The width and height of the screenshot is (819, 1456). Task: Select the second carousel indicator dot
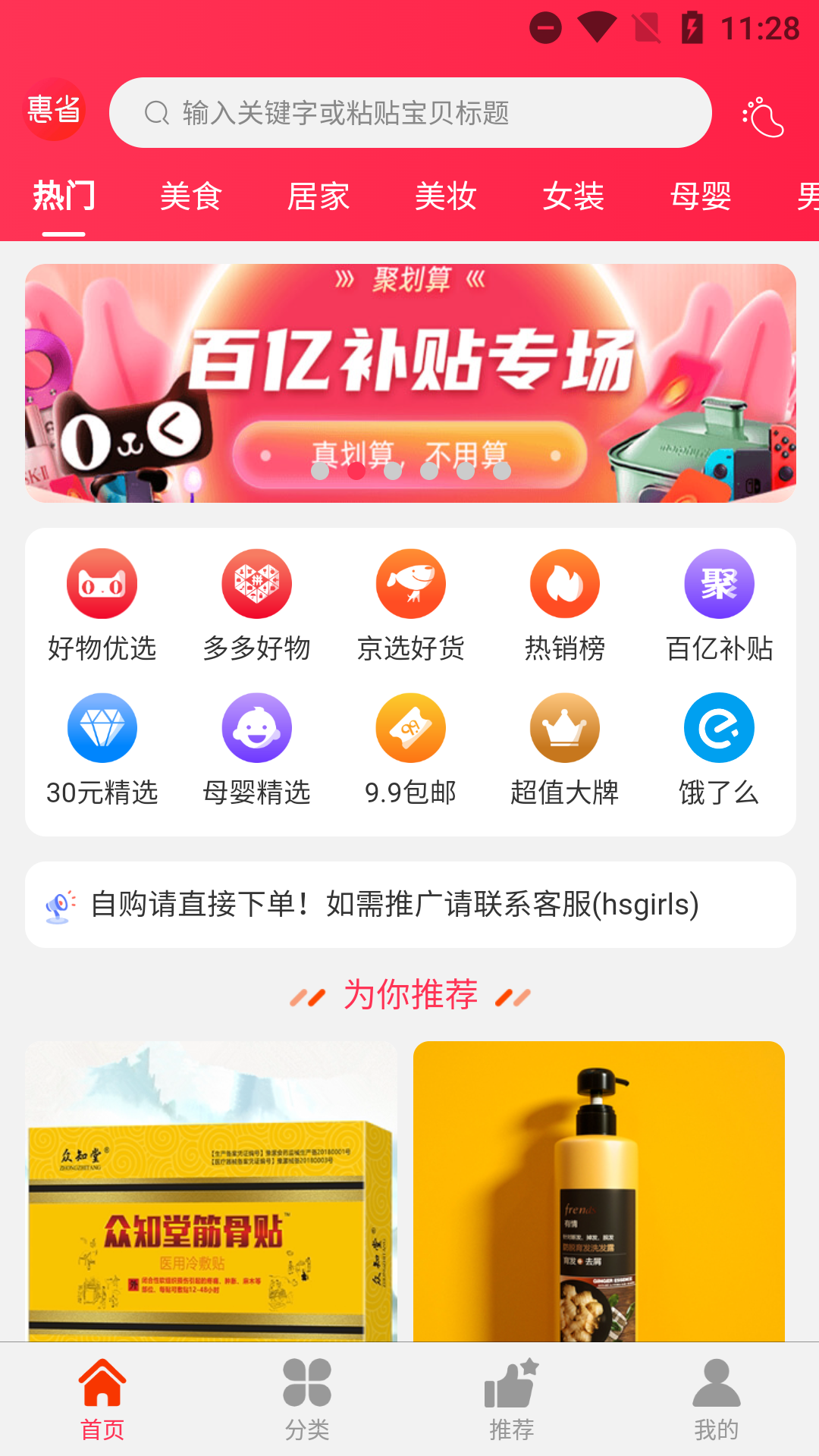(356, 472)
